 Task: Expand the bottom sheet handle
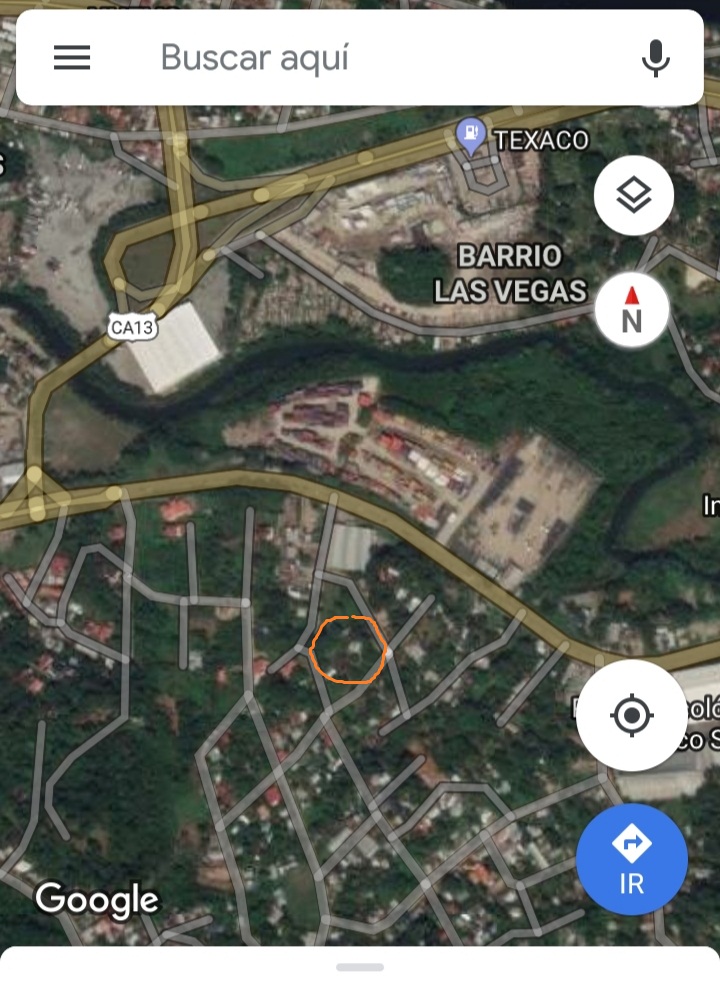click(360, 967)
